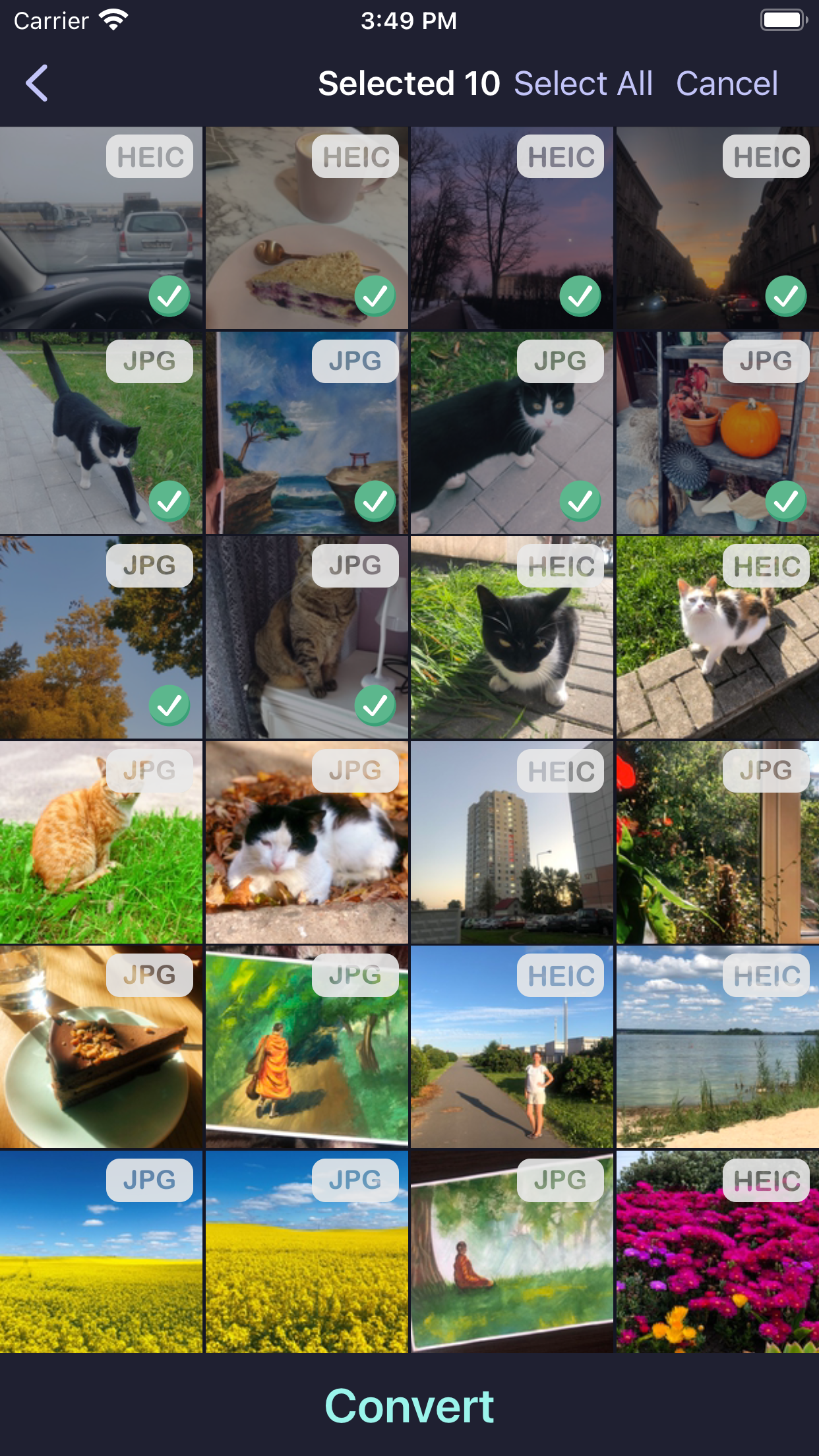Select the HEIC tall building photo
The width and height of the screenshot is (819, 1456).
coord(512,842)
